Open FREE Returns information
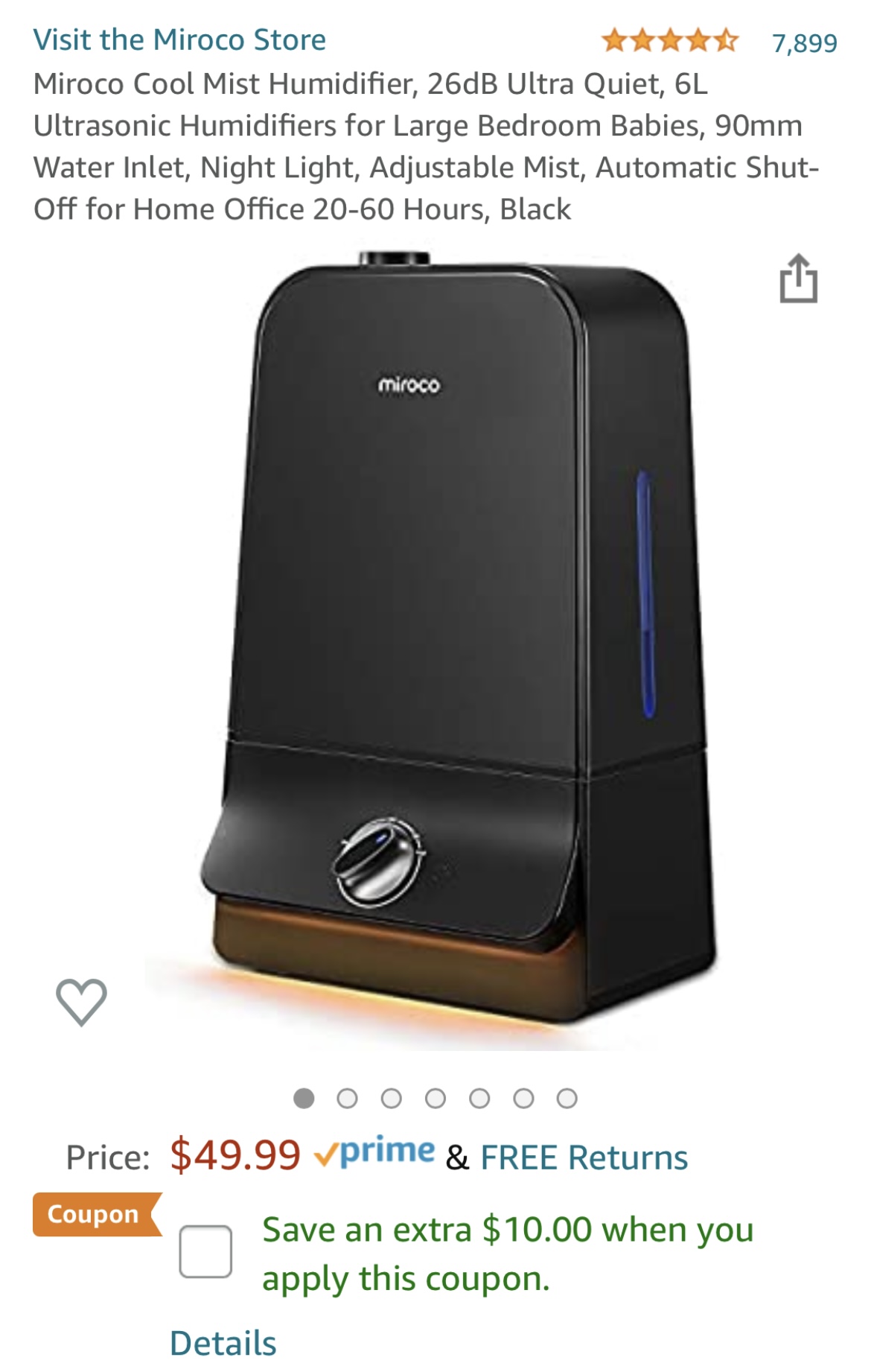The image size is (871, 1372). pos(584,1157)
